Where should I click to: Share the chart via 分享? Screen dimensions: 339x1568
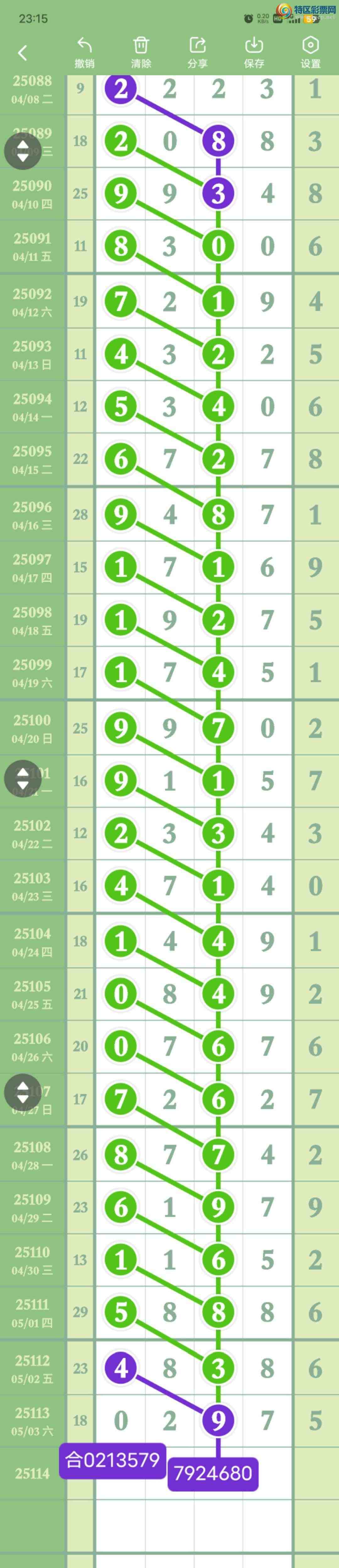[x=197, y=52]
